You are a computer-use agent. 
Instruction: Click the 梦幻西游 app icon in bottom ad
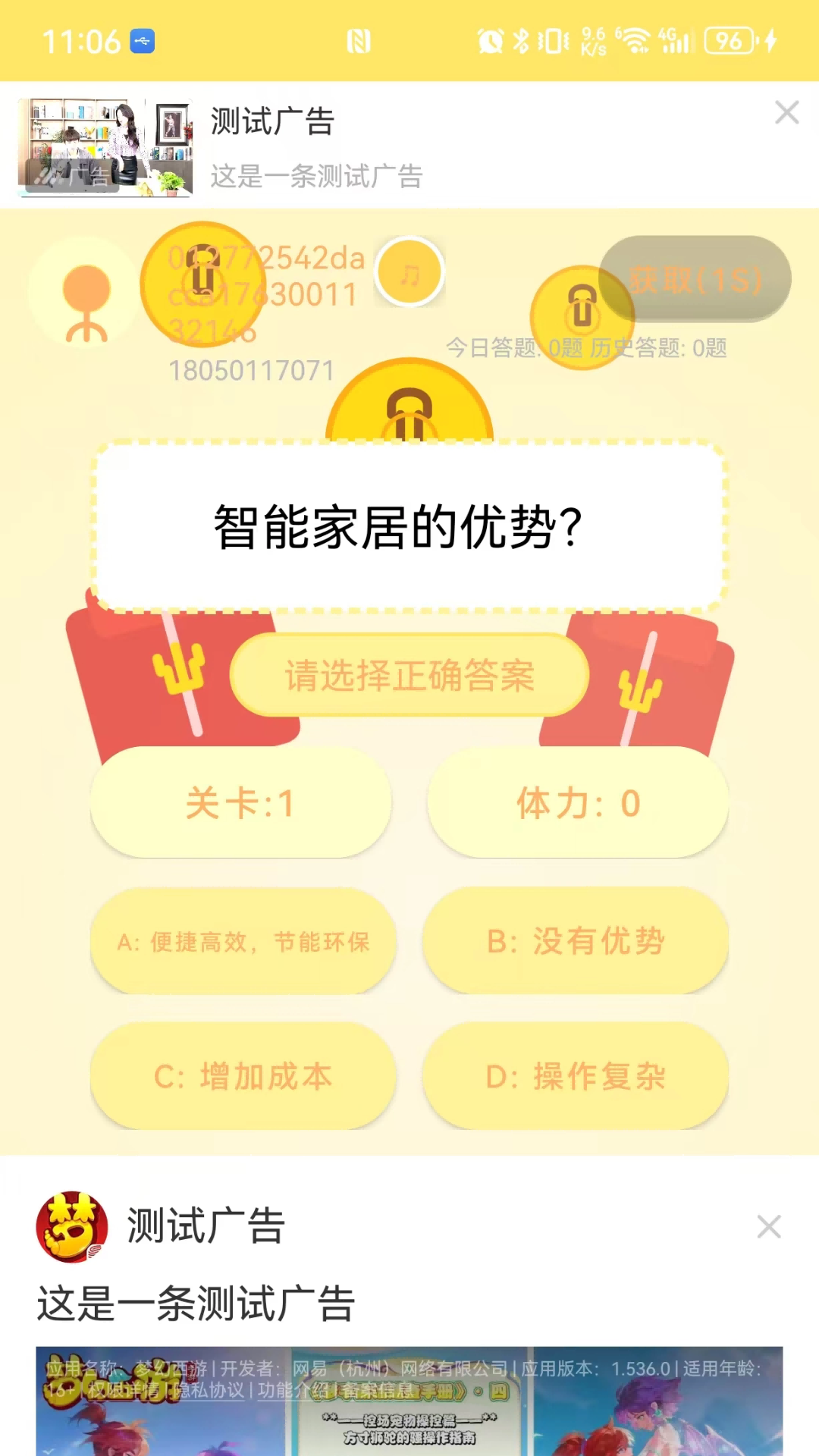[72, 1226]
